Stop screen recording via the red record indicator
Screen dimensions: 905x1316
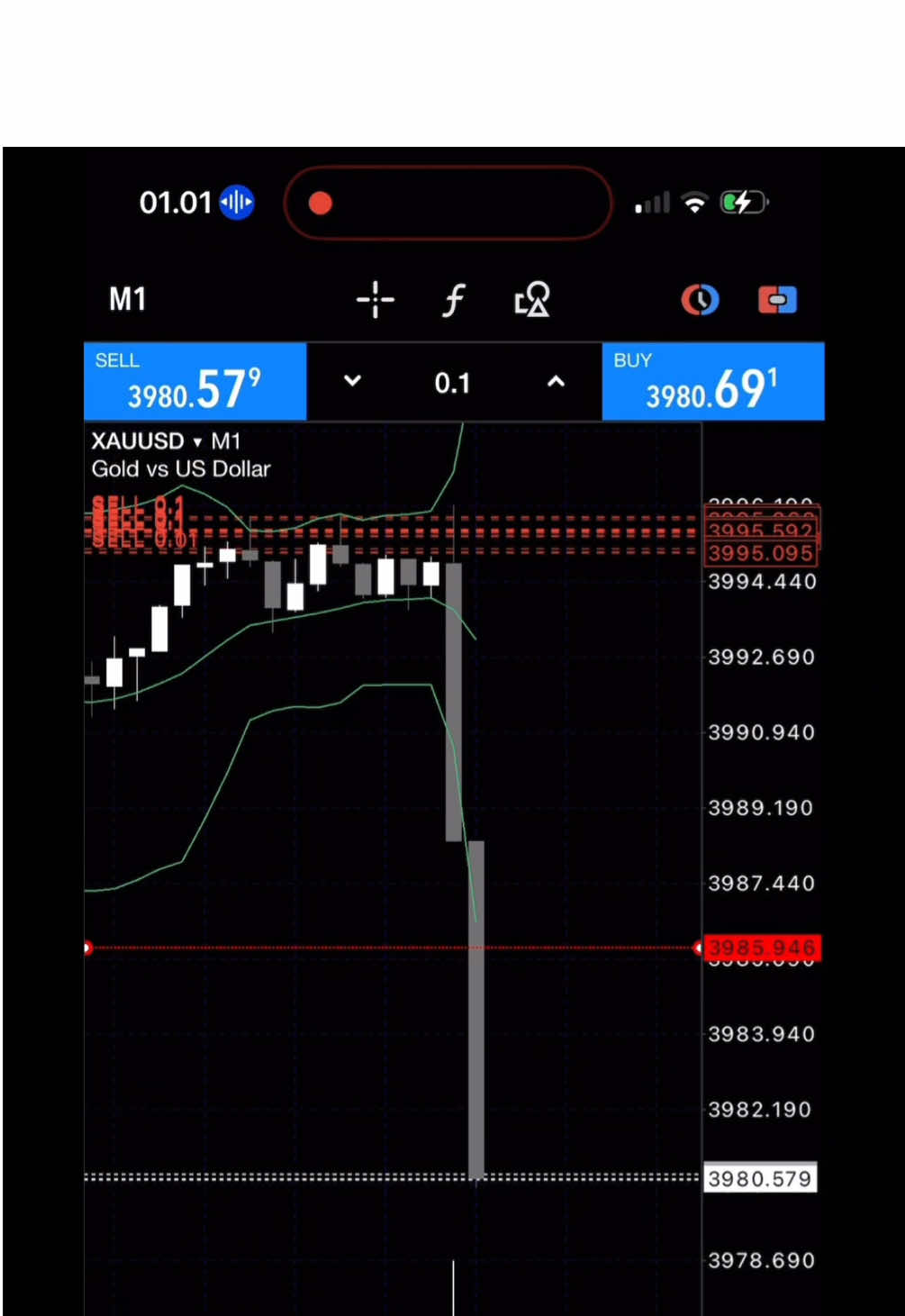321,203
